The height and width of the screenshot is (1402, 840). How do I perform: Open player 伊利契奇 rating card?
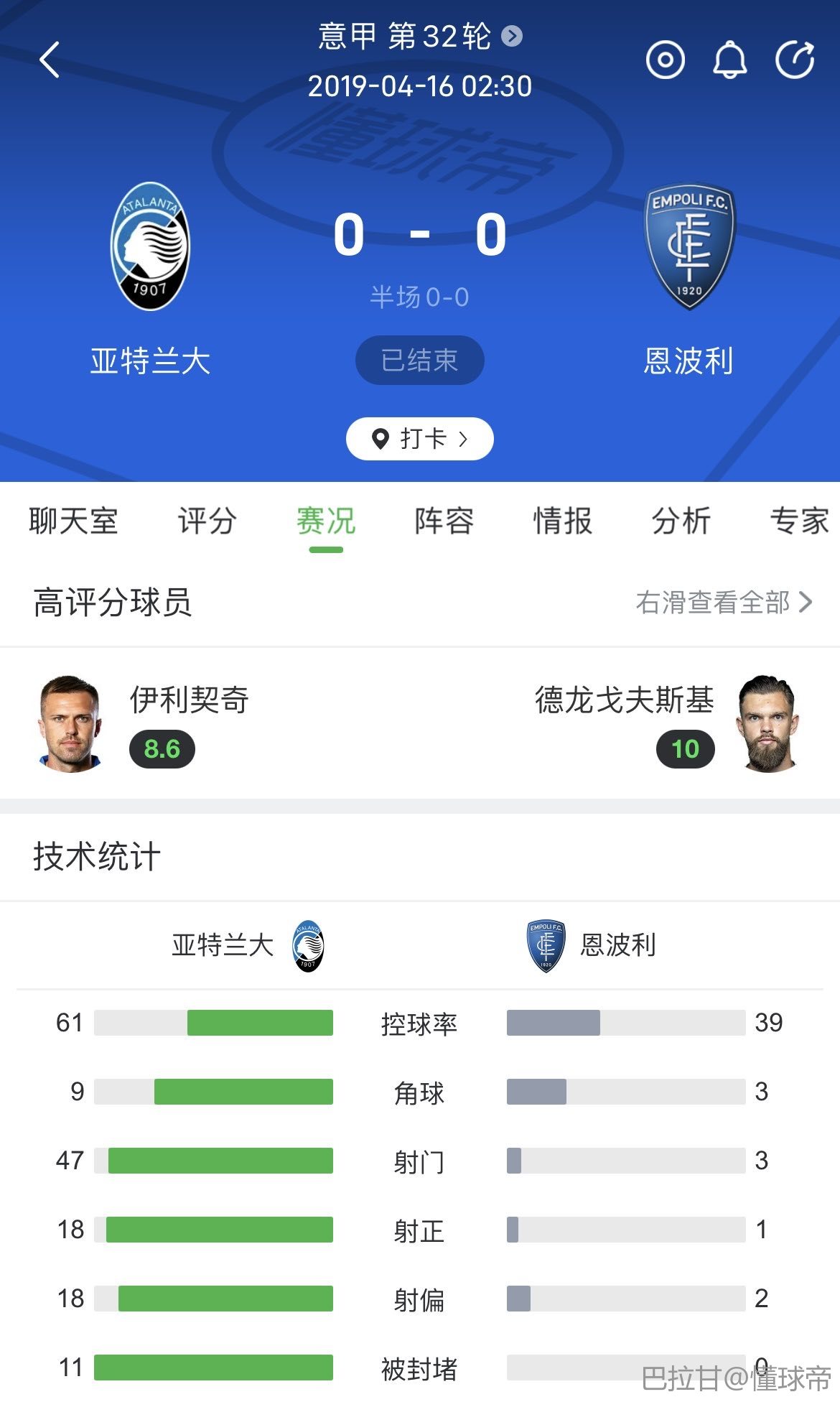[x=144, y=723]
